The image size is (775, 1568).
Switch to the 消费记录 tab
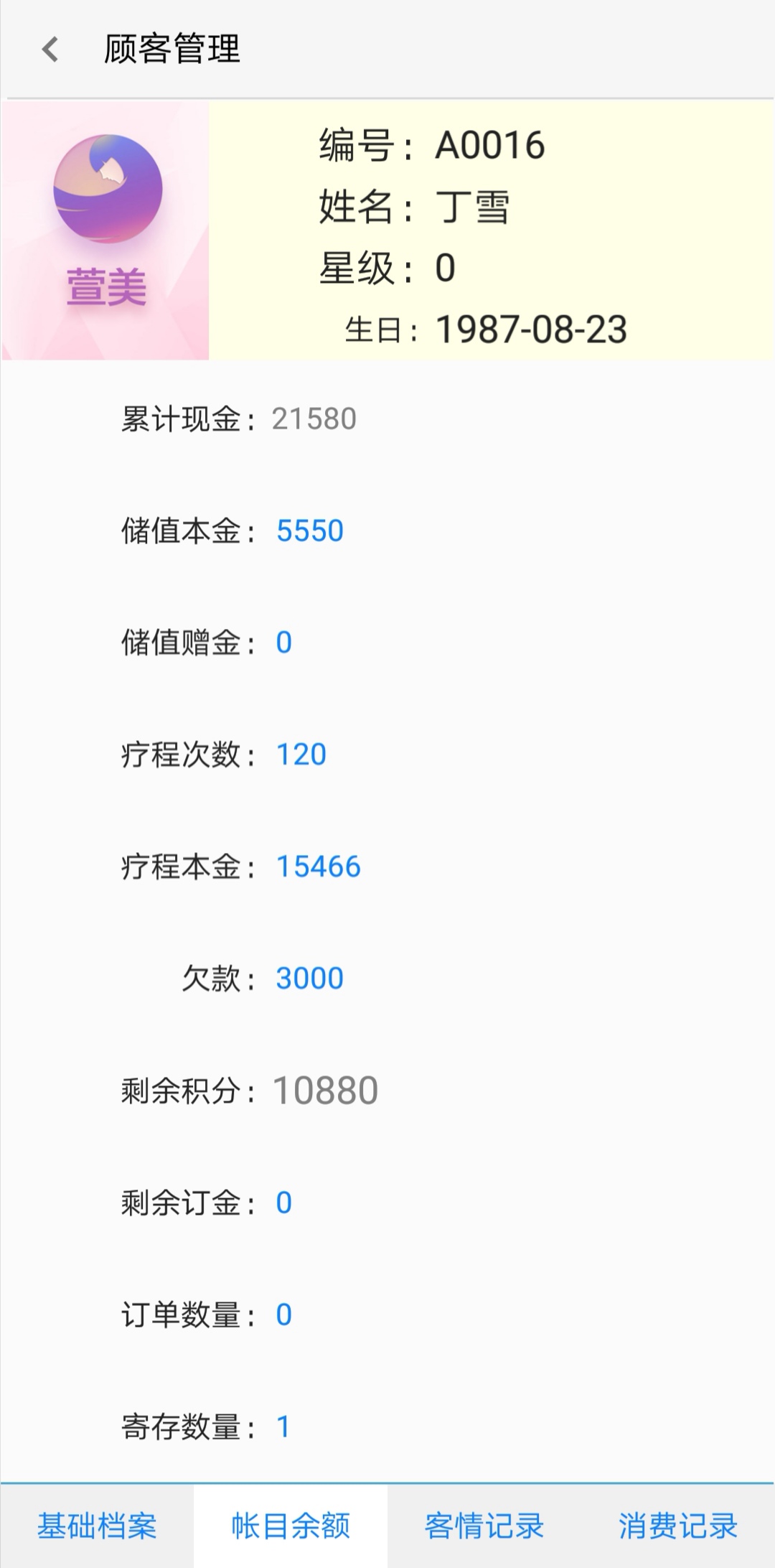coord(678,1526)
